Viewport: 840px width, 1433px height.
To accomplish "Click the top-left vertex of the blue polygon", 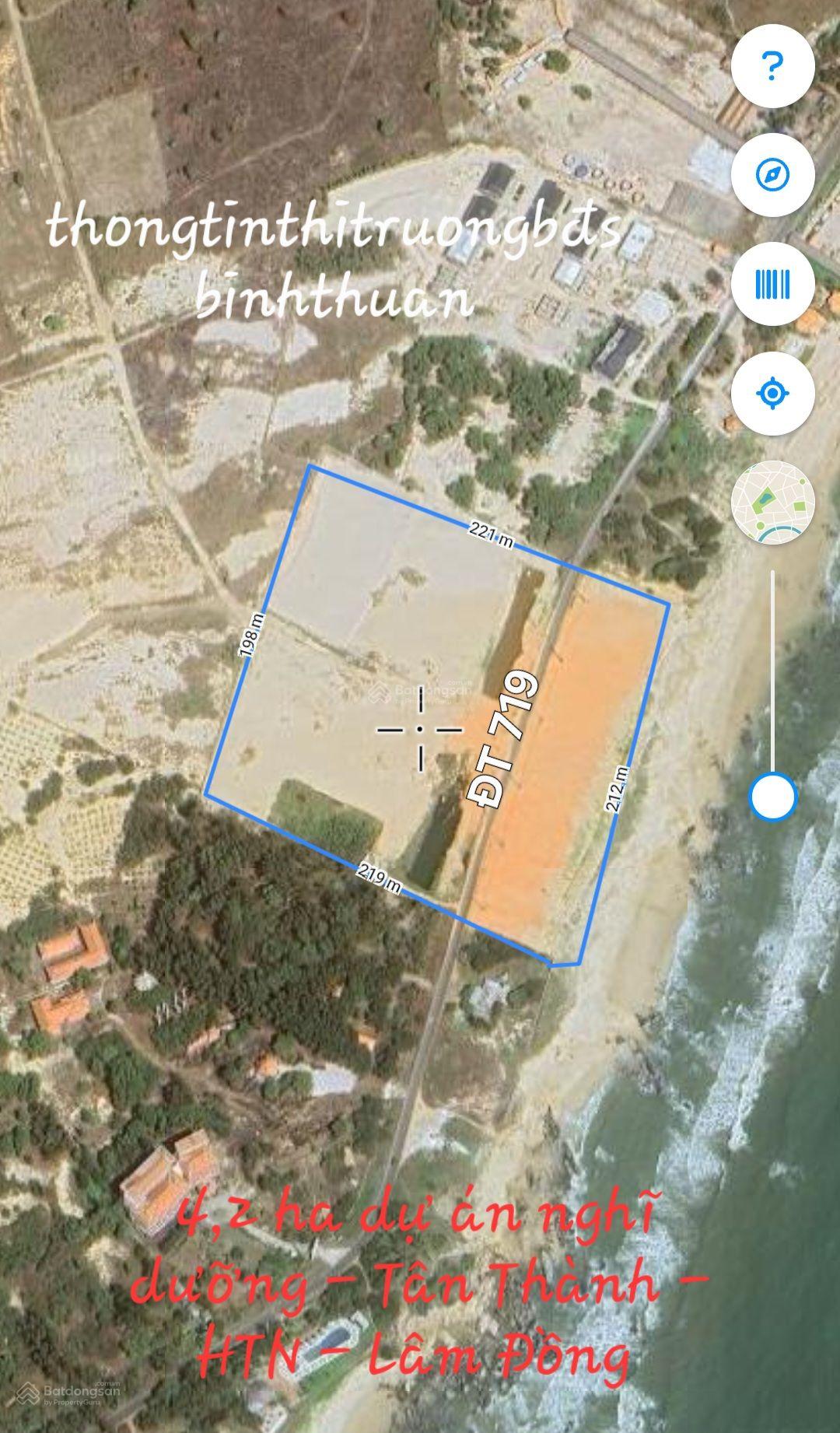I will pyautogui.click(x=310, y=465).
